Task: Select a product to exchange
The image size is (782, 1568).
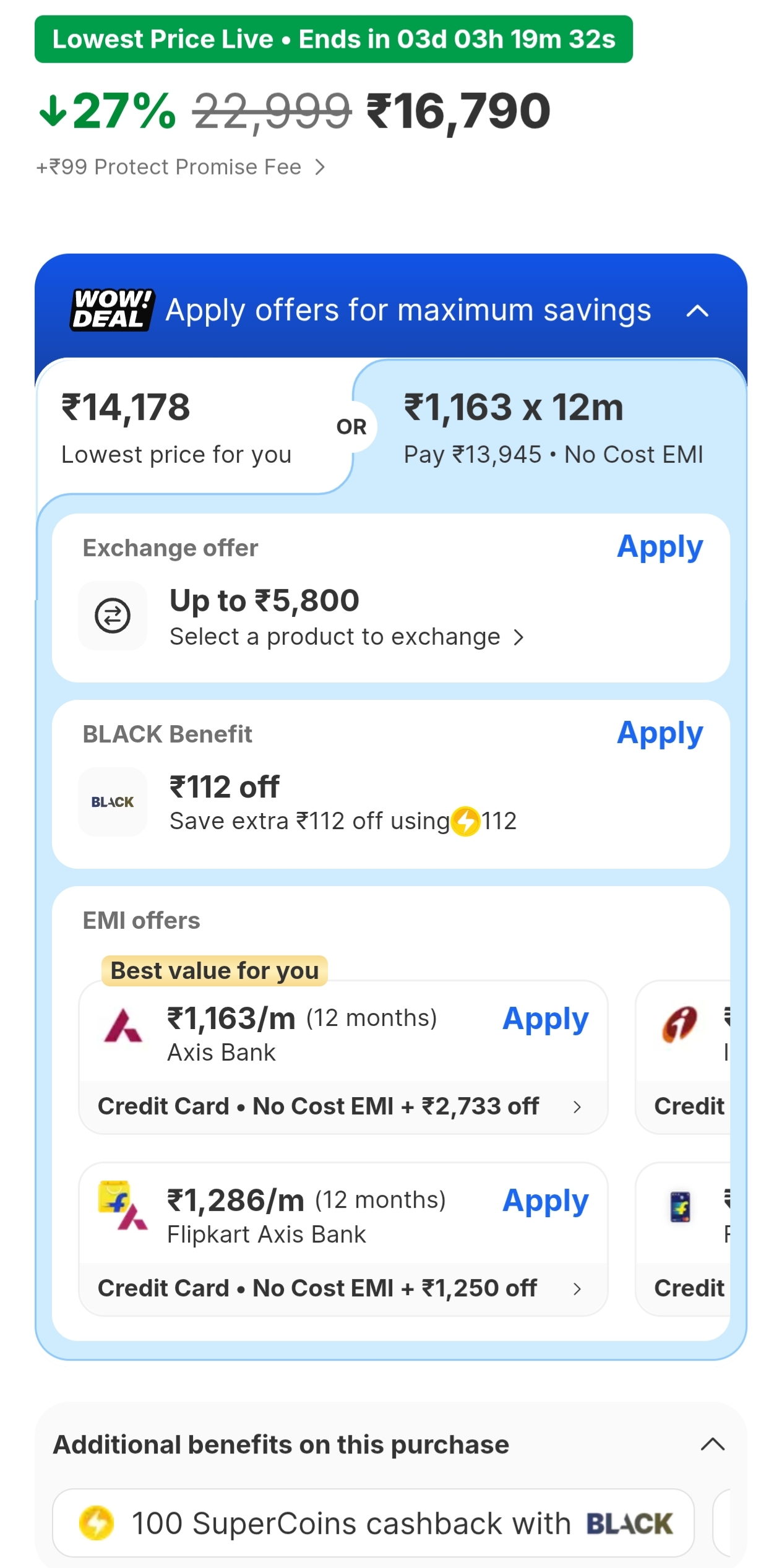Action: click(346, 637)
